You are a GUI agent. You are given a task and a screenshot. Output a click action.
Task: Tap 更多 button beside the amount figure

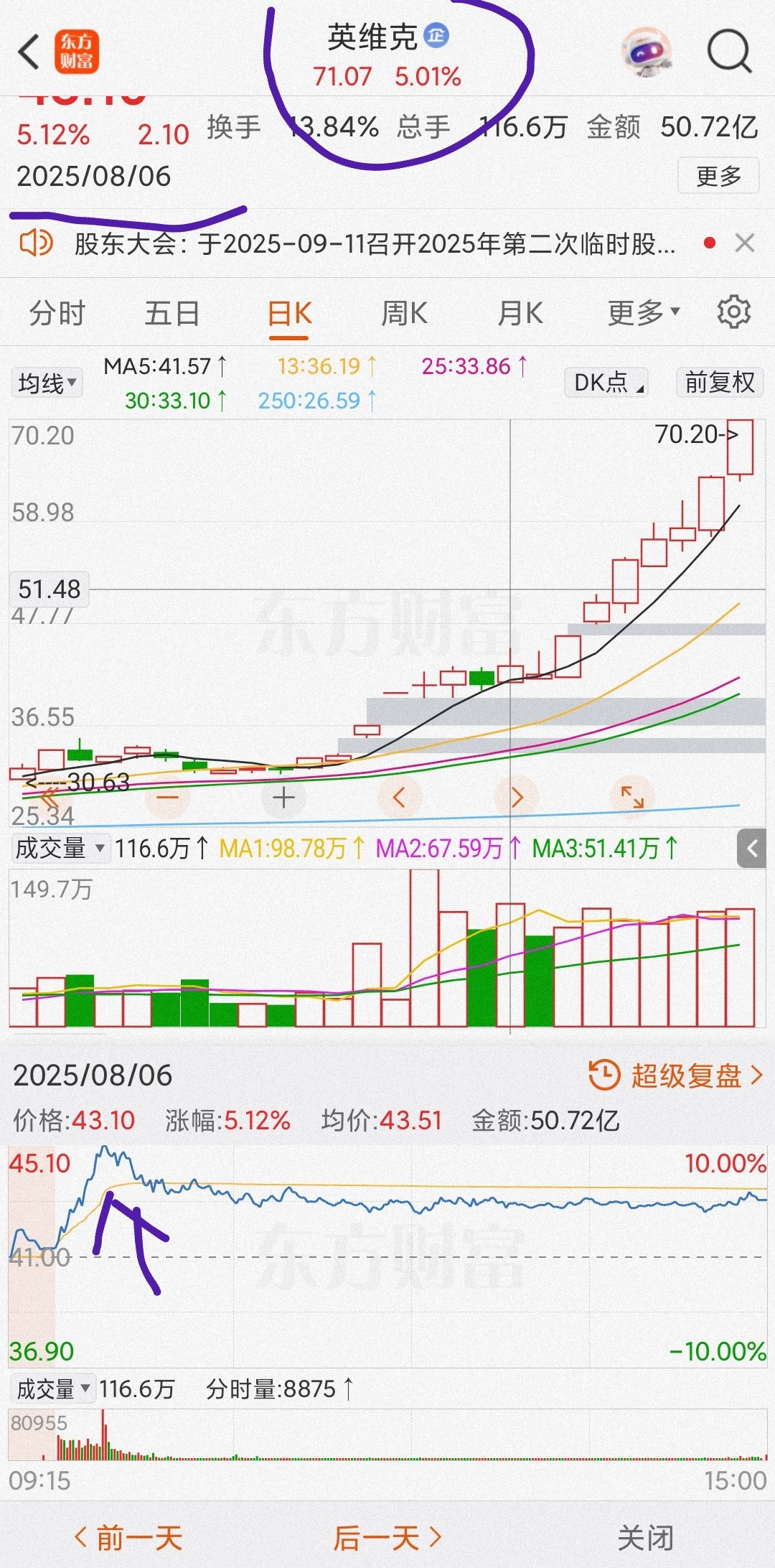tap(718, 176)
